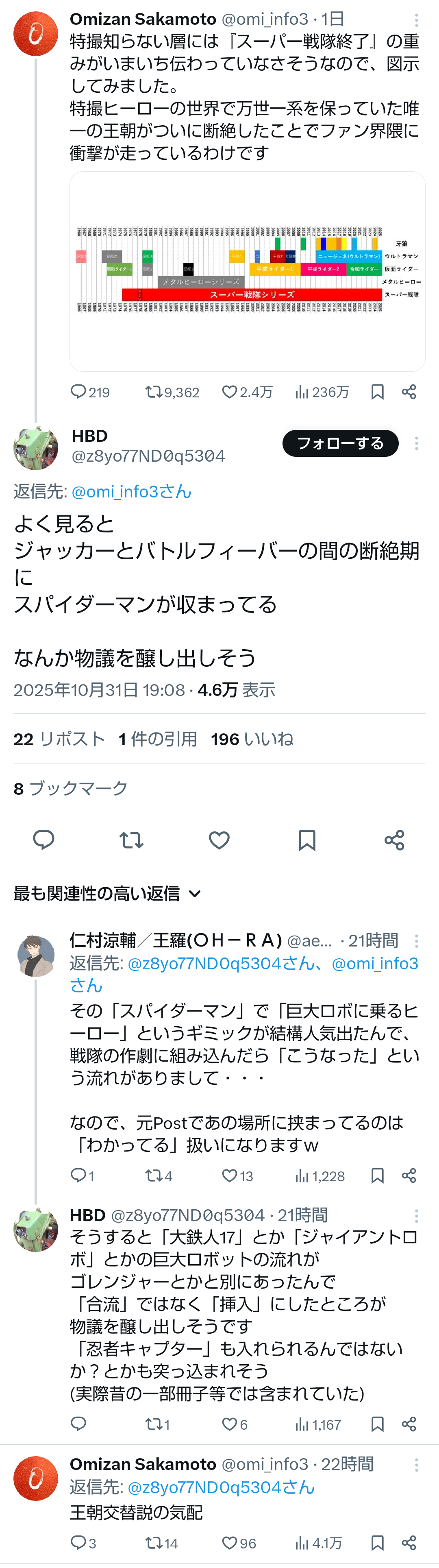Open the @omi_info3さん link under 返信先
The image size is (439, 1568).
(x=131, y=491)
